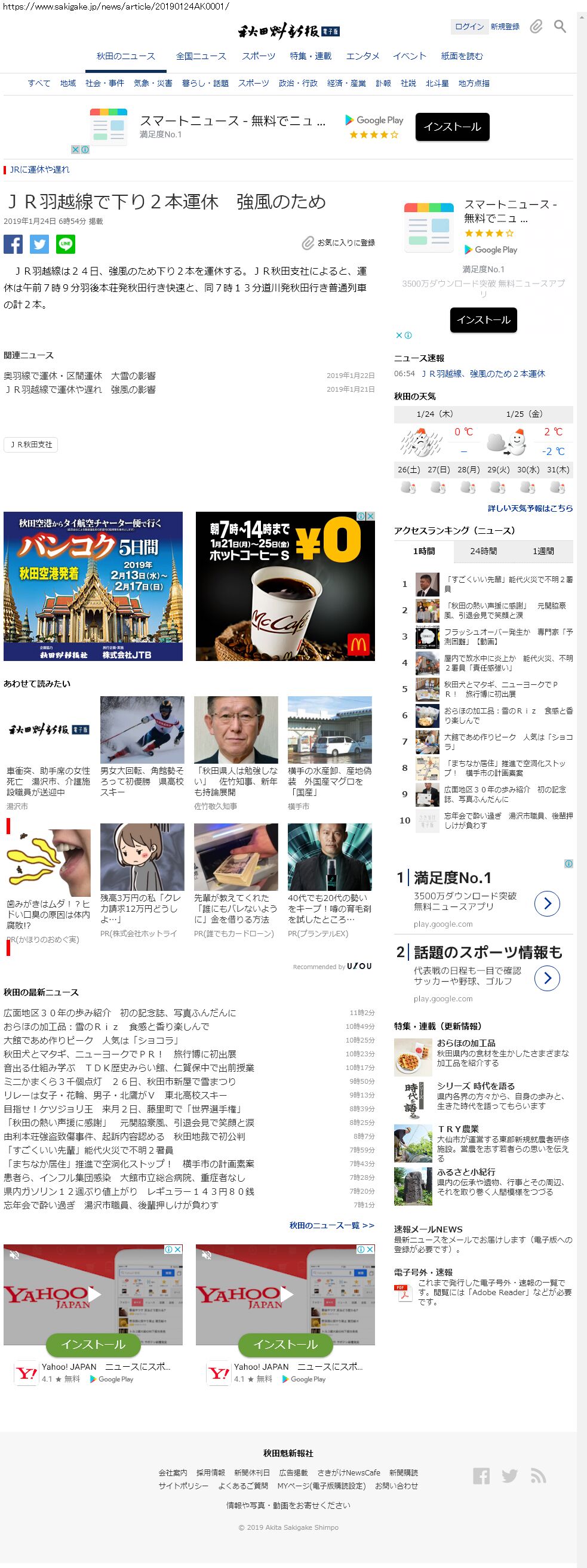The width and height of the screenshot is (587, 1568).
Task: Open 男女大回転 ski article thumbnail
Action: click(142, 729)
